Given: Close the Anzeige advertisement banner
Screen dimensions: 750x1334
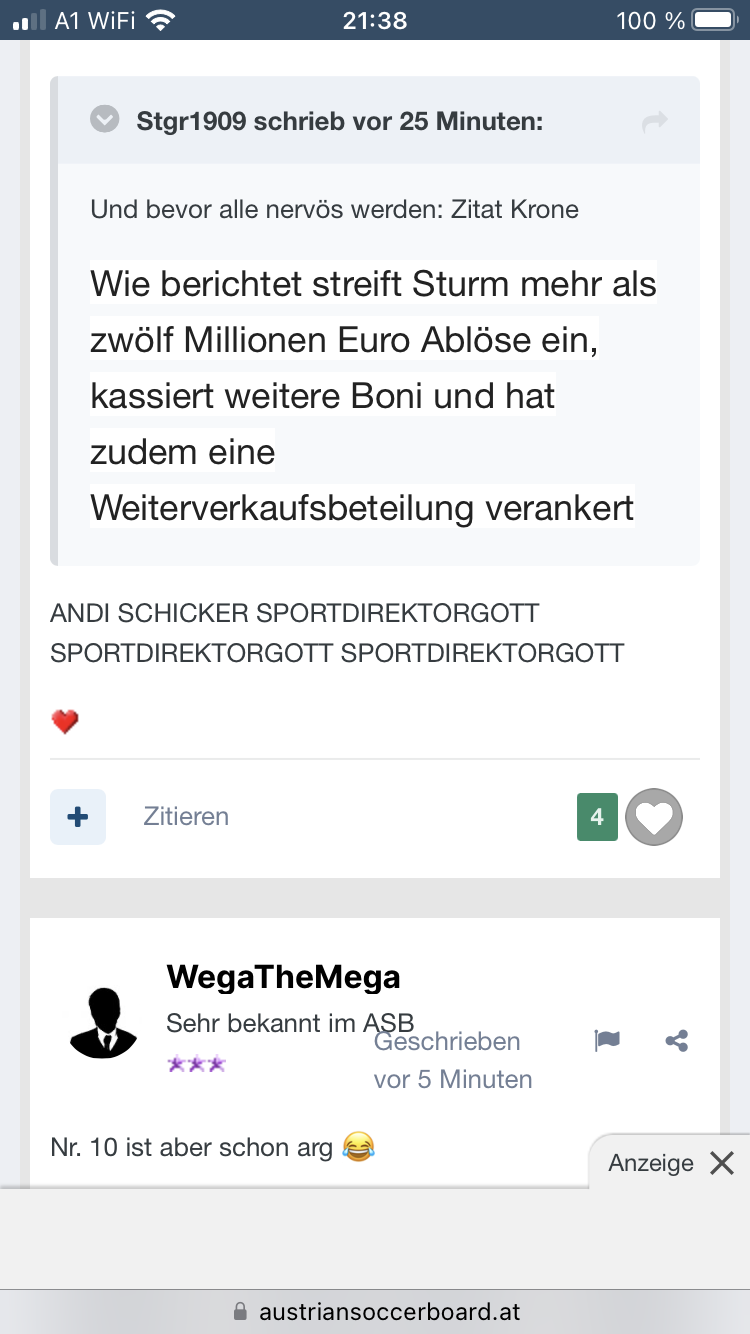Looking at the screenshot, I should point(722,1163).
